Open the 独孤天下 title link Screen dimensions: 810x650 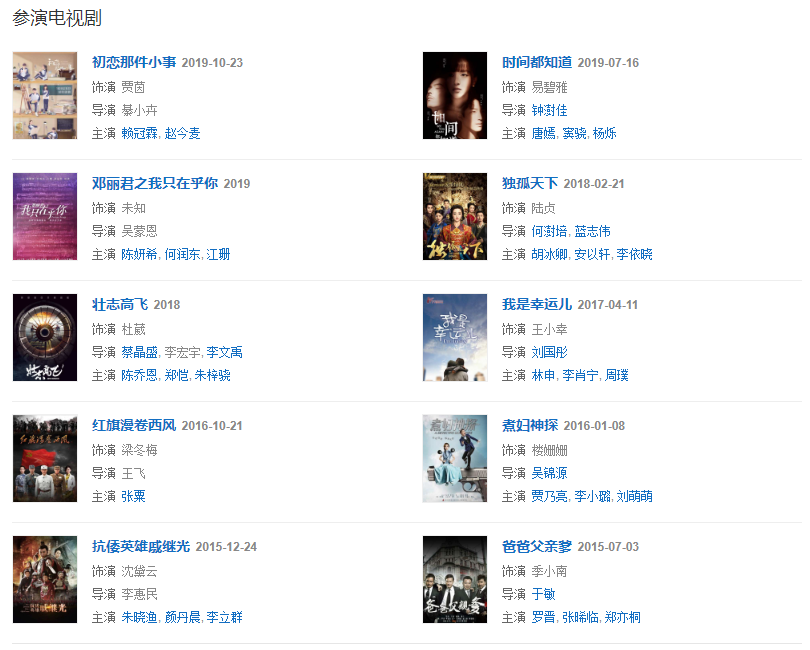530,183
